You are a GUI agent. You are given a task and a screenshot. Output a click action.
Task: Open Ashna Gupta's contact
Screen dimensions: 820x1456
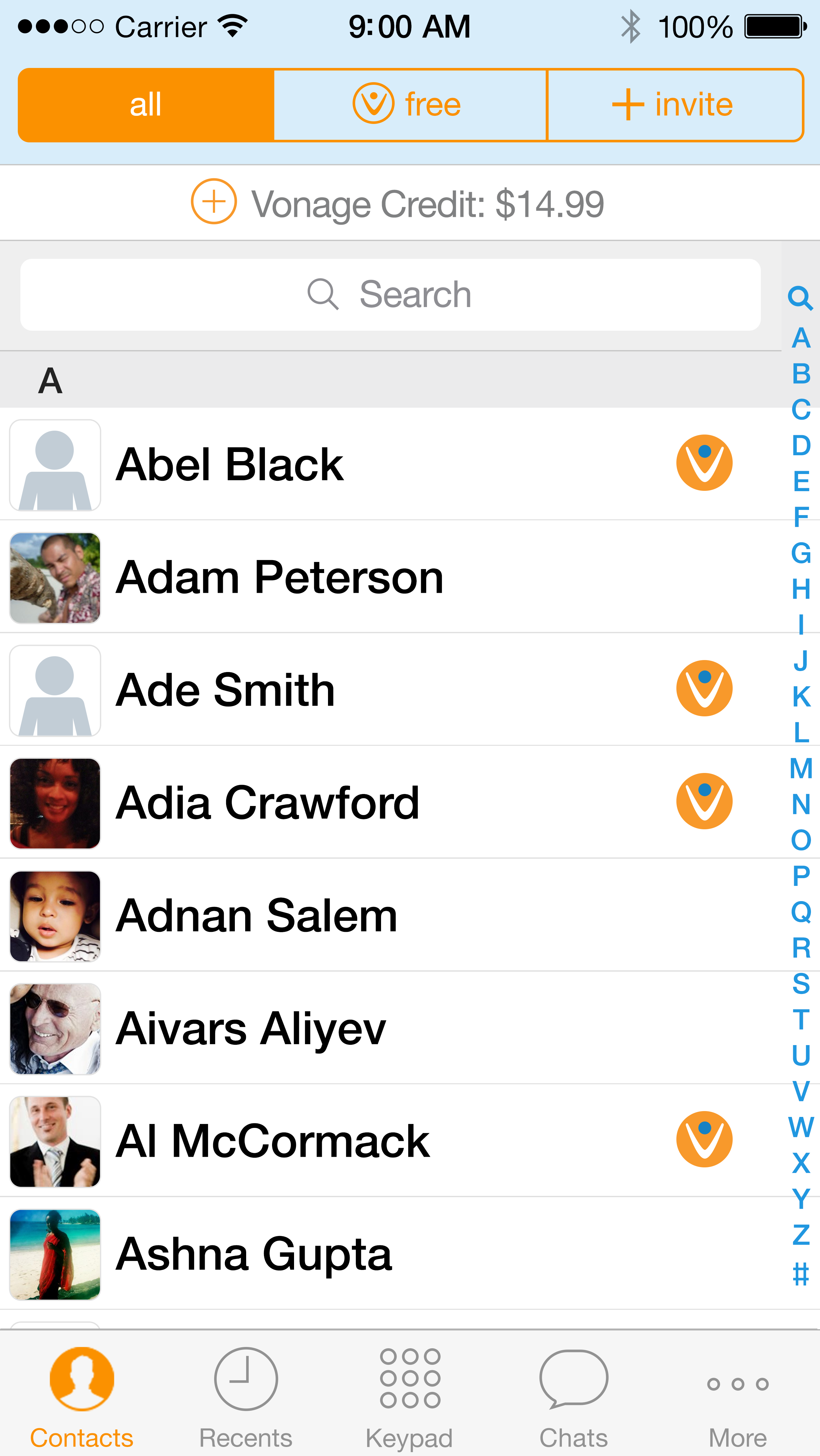point(254,1254)
